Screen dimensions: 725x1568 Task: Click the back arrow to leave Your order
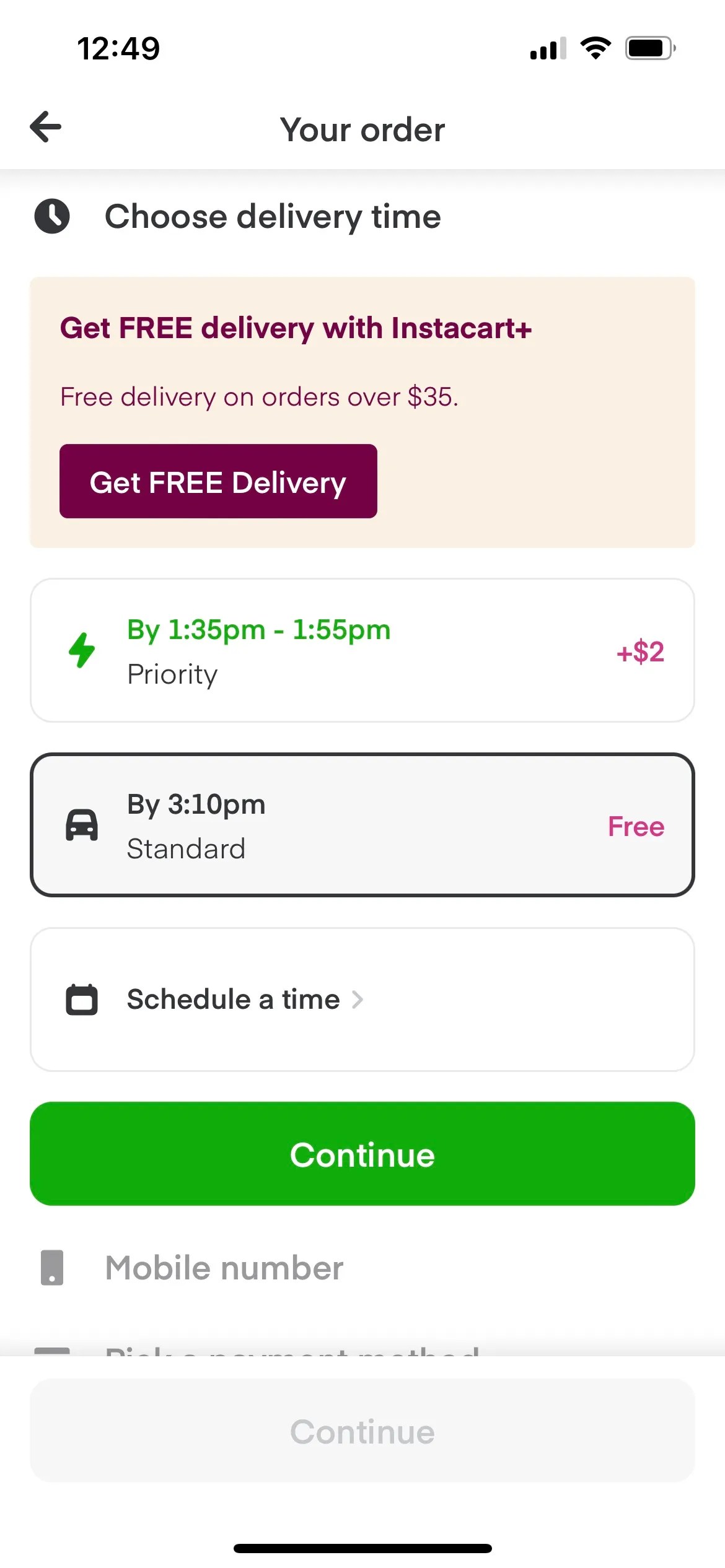(45, 128)
